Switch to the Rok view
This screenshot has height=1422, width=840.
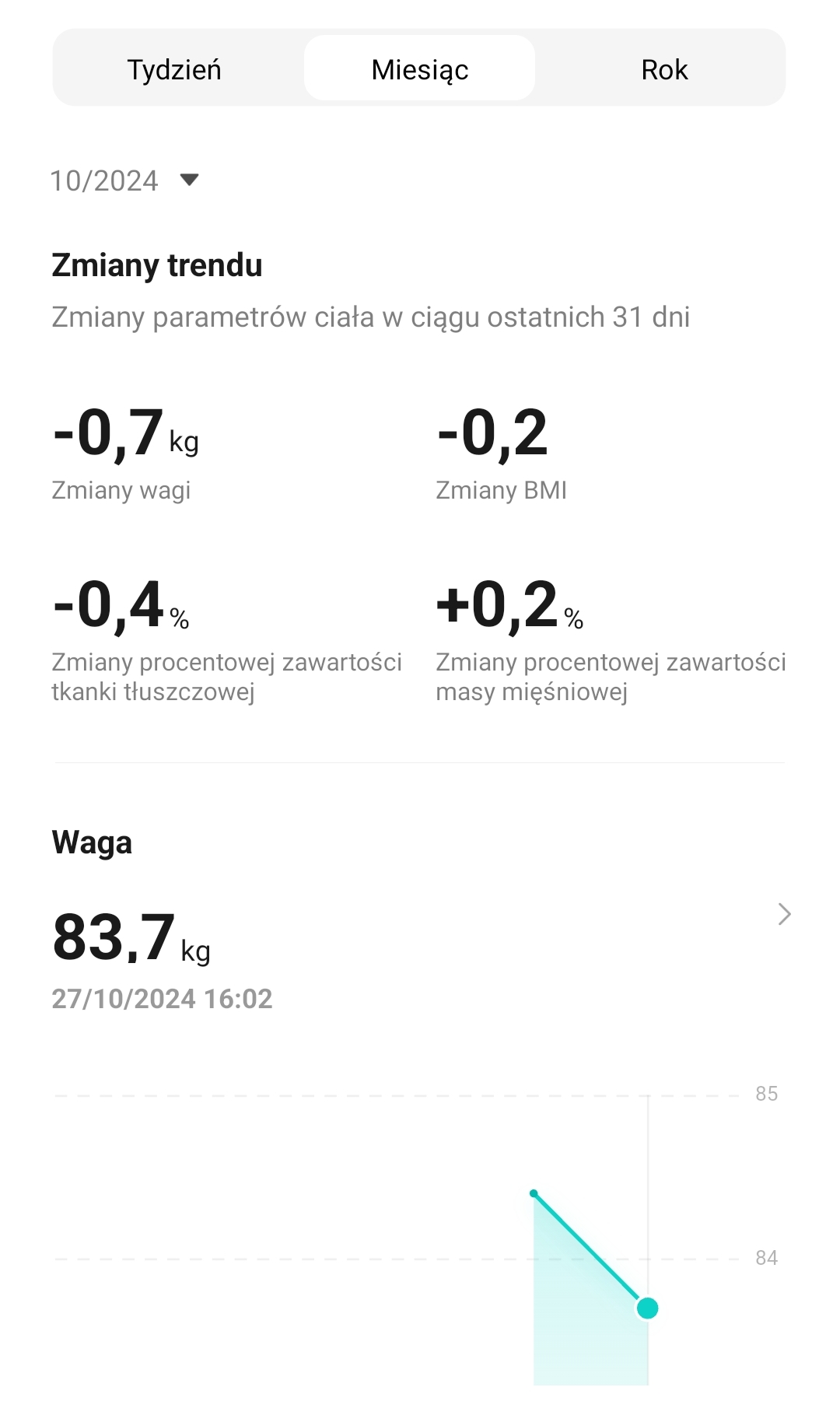coord(663,69)
